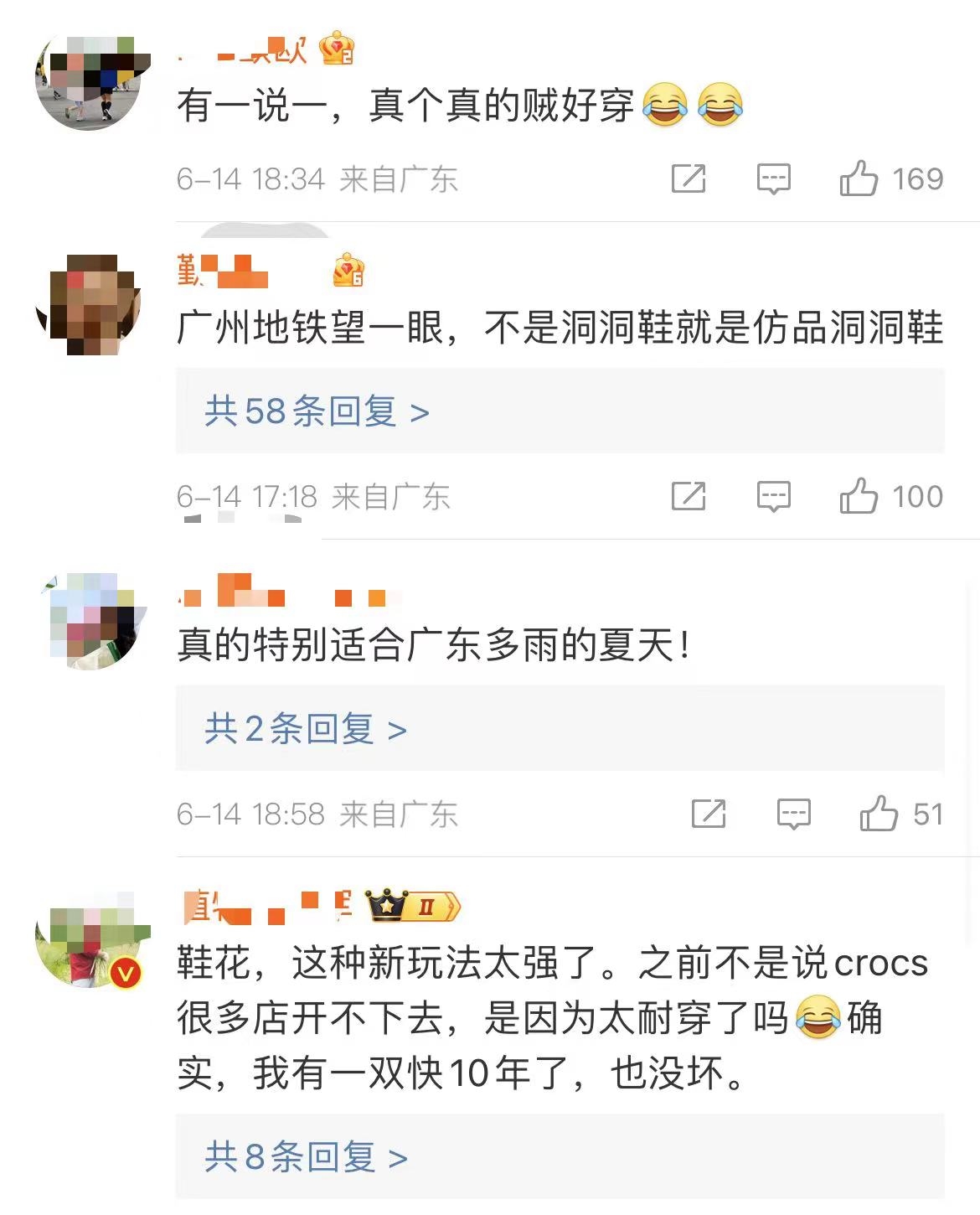
Task: Reply to the comment posted at 18:58
Action: (793, 814)
